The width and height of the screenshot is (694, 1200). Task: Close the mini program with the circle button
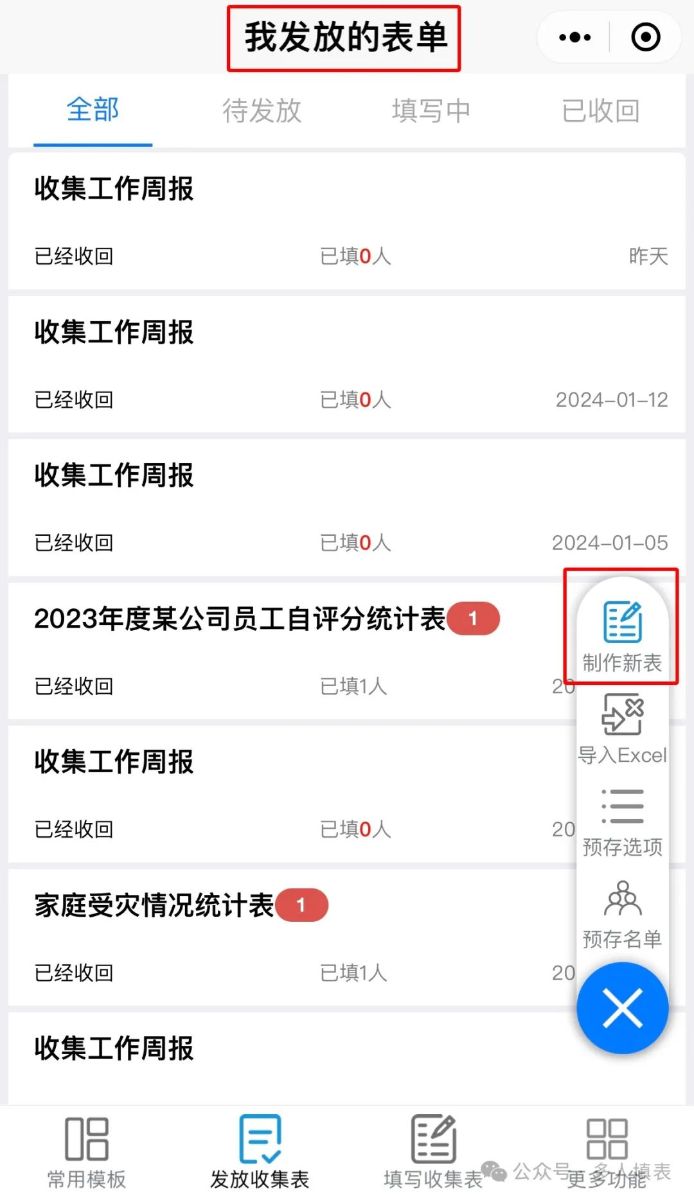pos(646,38)
